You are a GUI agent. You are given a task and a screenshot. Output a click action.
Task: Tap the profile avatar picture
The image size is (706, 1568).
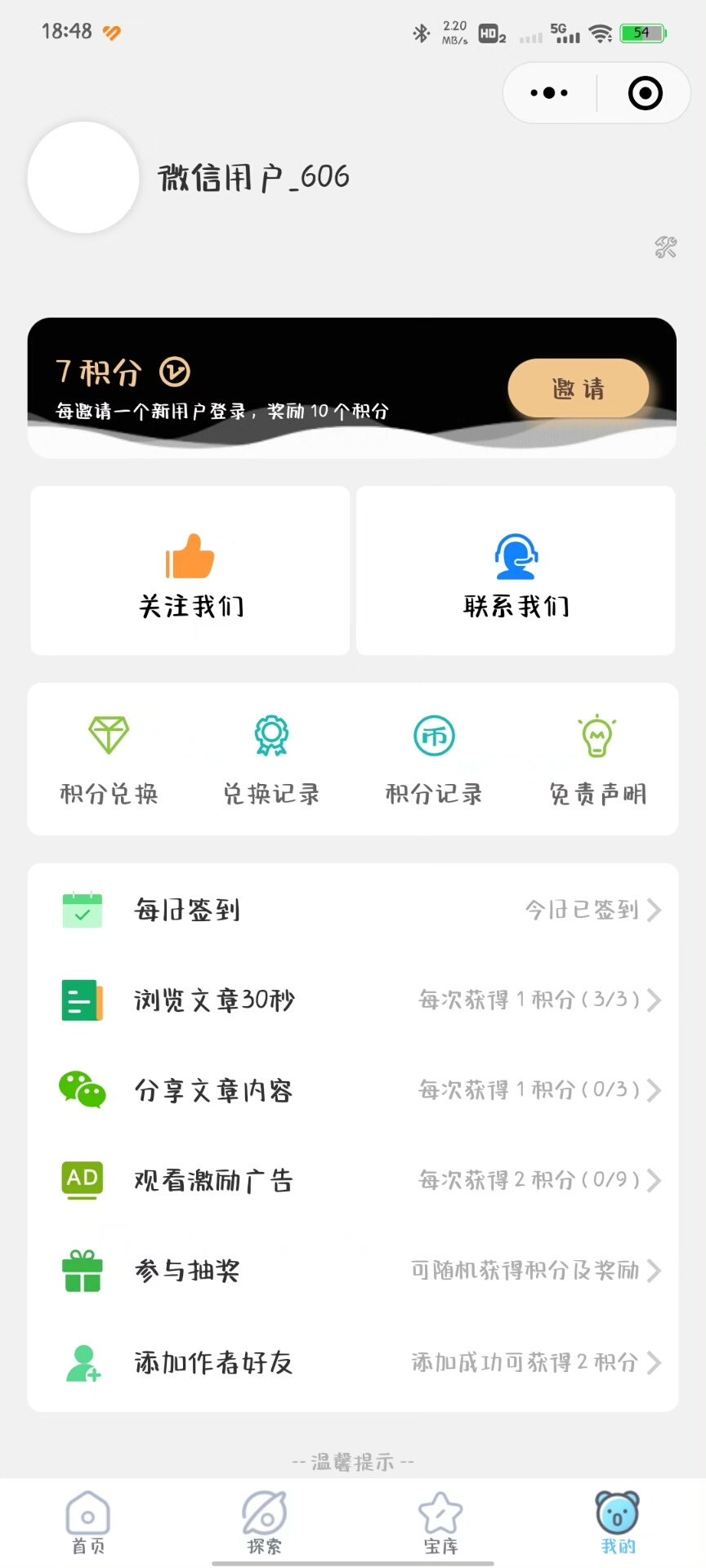coord(83,177)
